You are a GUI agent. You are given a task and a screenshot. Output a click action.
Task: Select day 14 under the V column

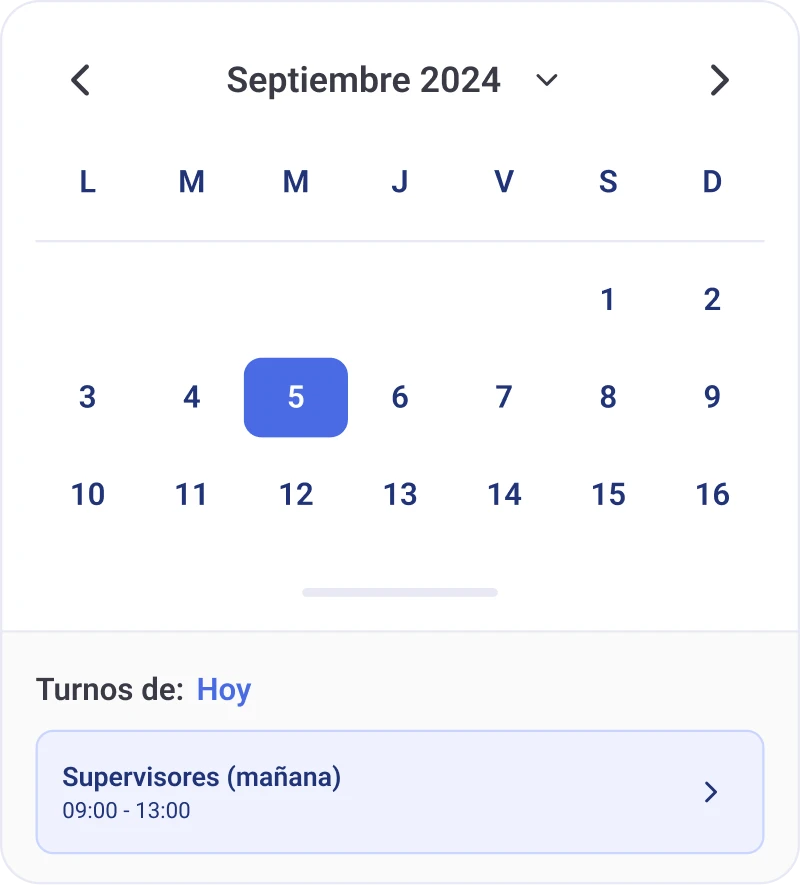[503, 494]
